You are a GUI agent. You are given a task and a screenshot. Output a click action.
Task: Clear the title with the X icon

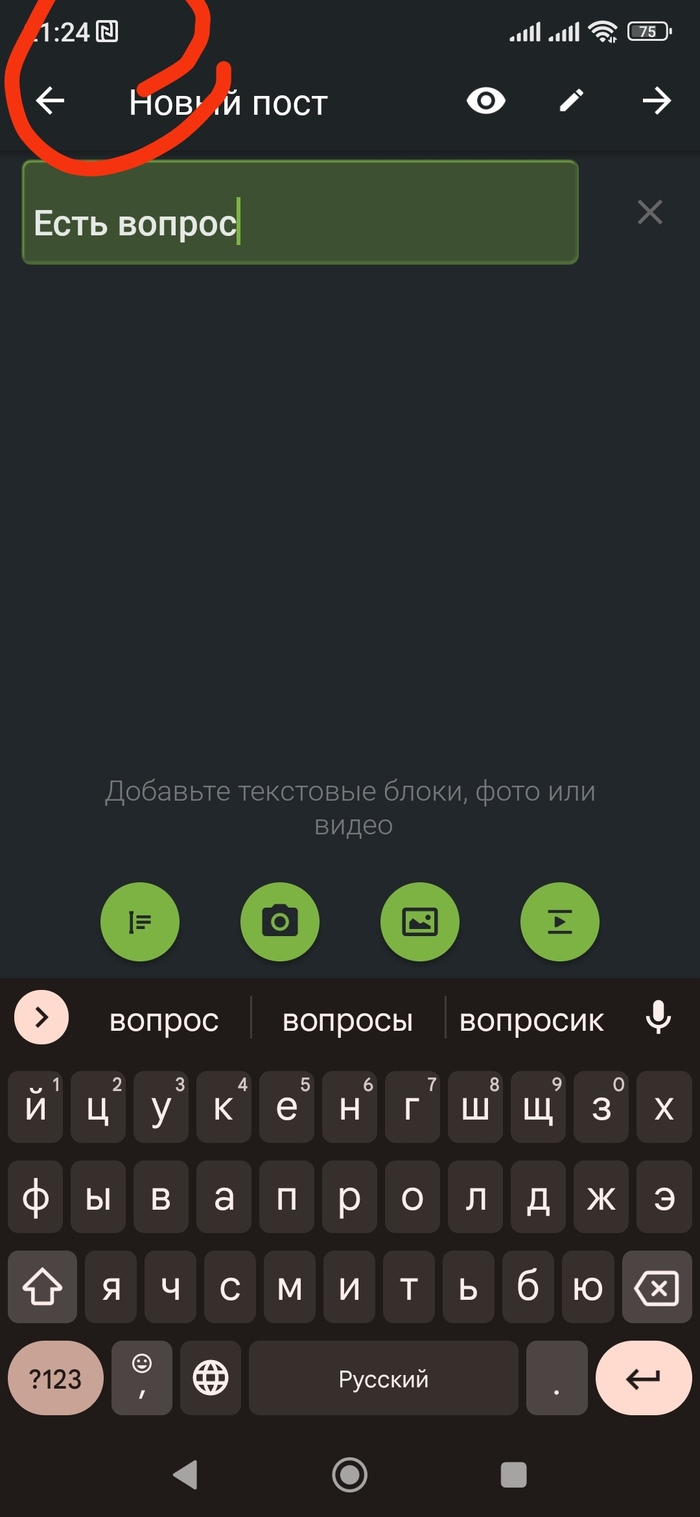(x=650, y=212)
